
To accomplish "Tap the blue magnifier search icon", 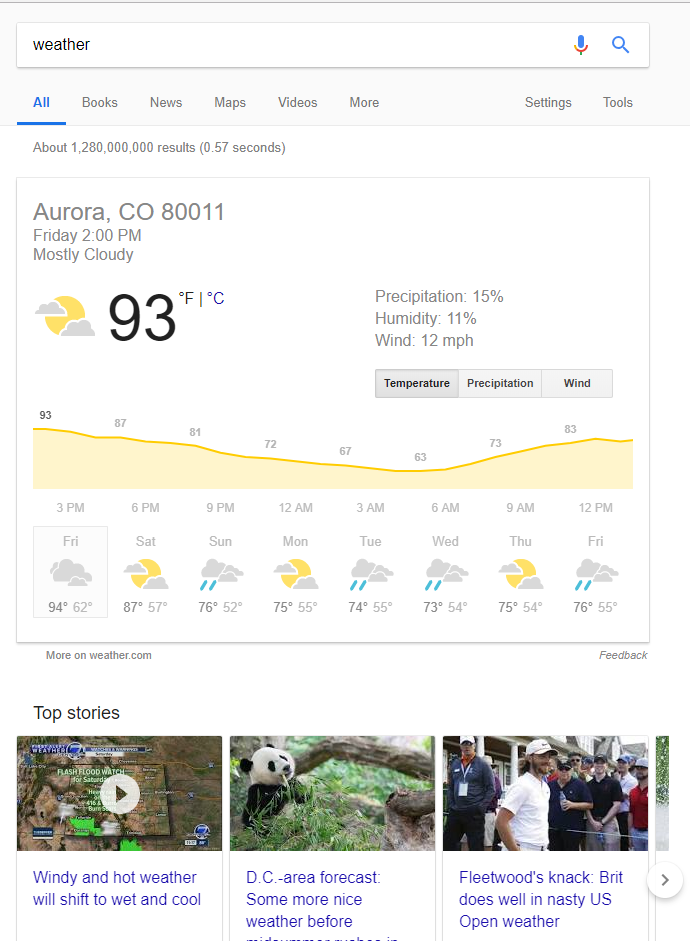I will tap(620, 45).
